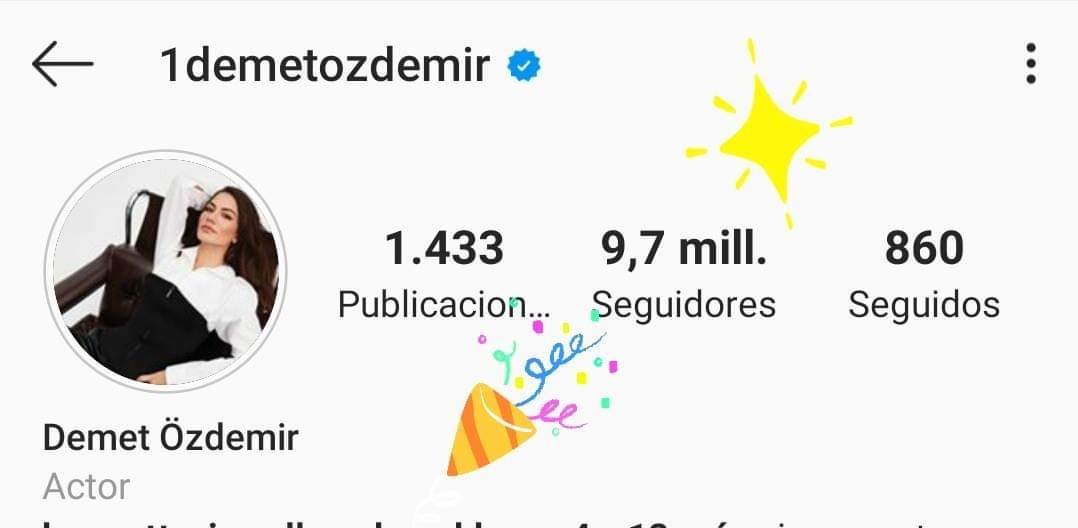The image size is (1078, 528).
Task: Open the three-dot overflow menu
Action: pos(1031,65)
